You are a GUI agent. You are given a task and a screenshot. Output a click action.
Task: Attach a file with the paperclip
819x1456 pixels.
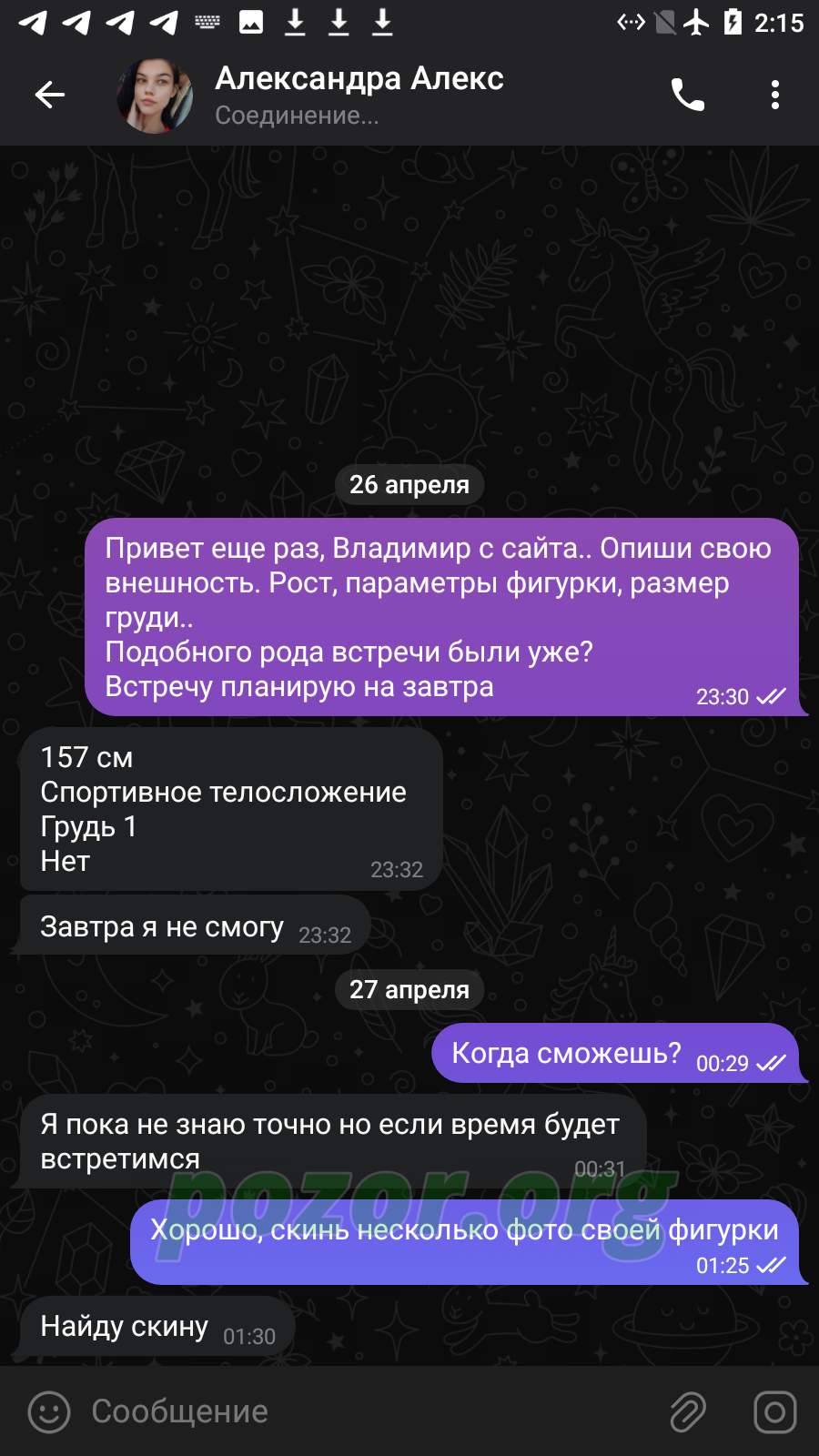[689, 1412]
